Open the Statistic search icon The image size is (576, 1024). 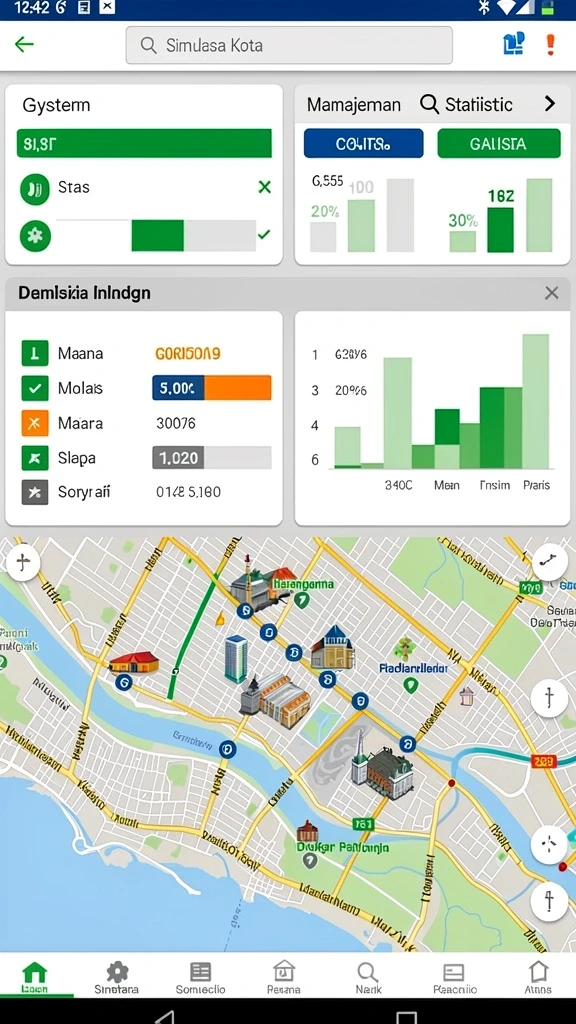coord(429,104)
